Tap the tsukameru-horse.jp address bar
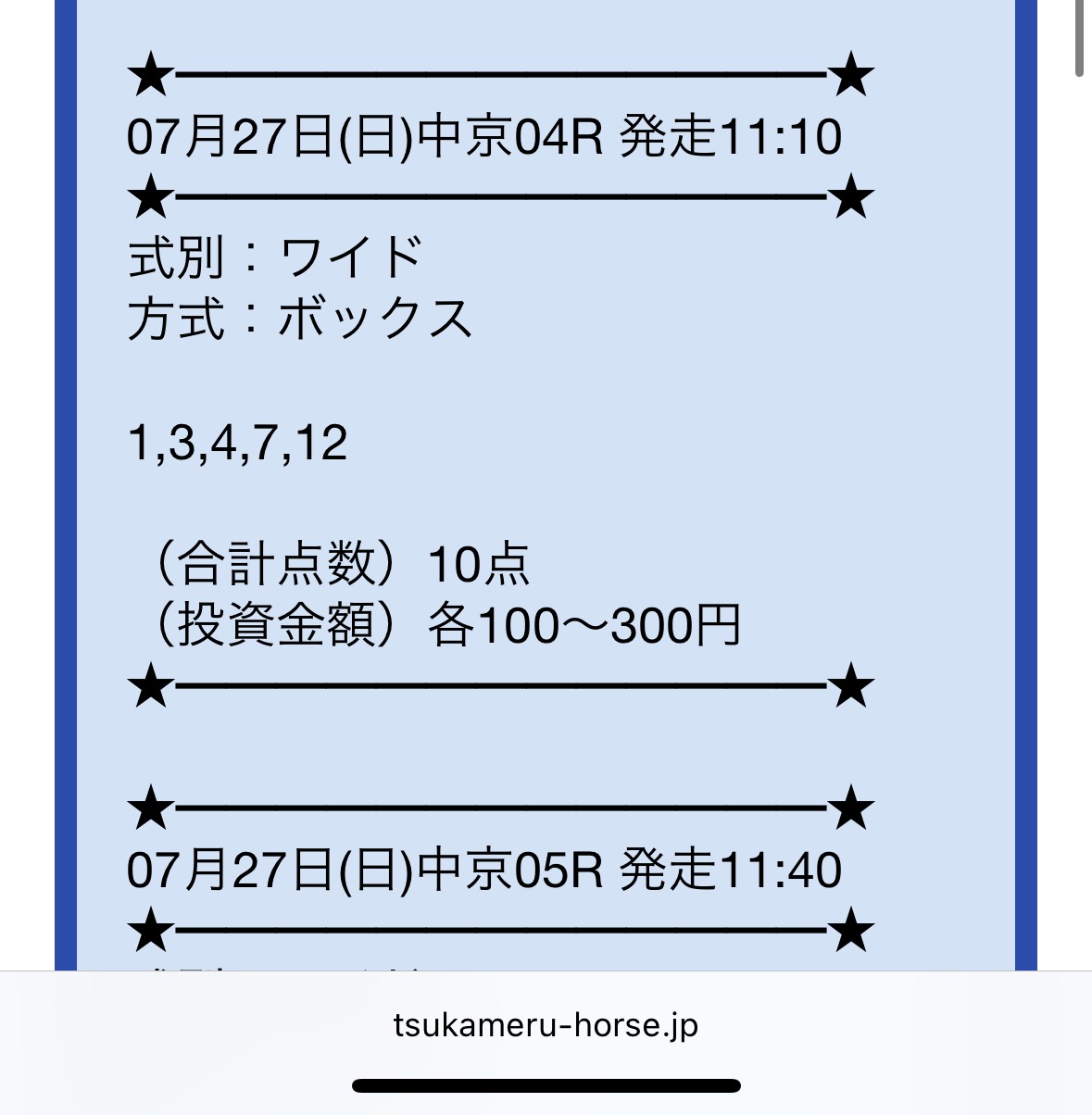1092x1115 pixels. [x=546, y=1025]
